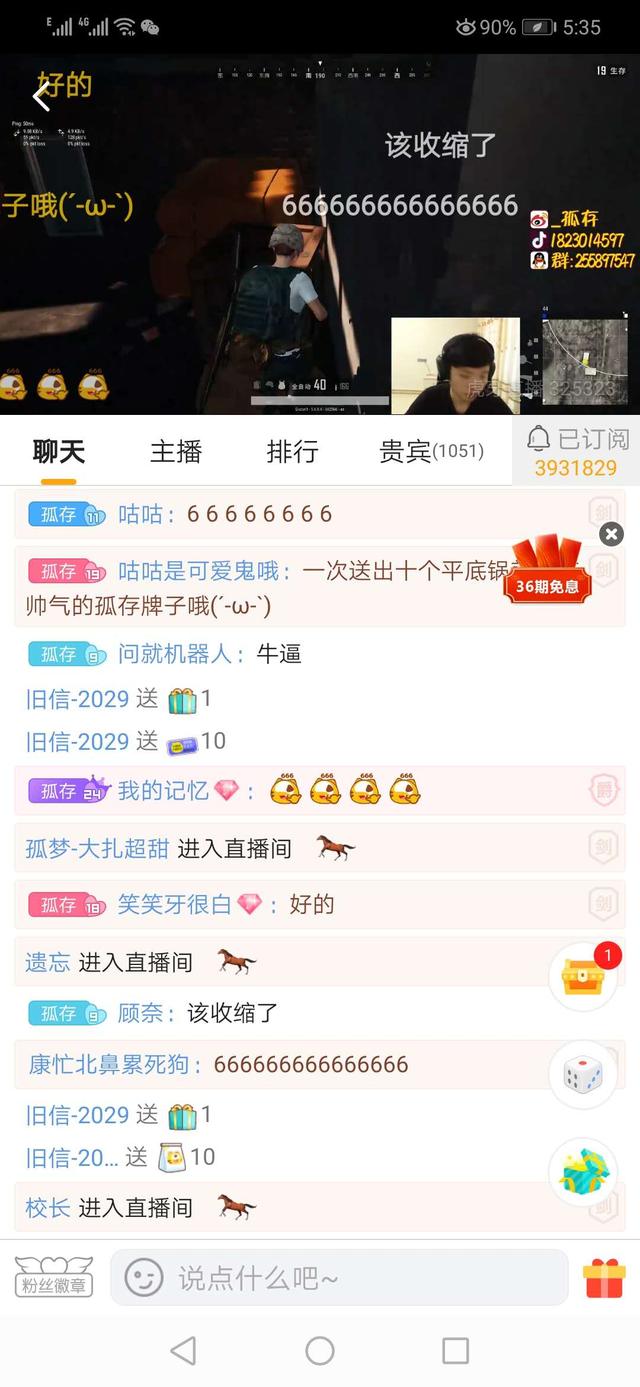
Task: Switch to the 主播 tab
Action: 176,451
